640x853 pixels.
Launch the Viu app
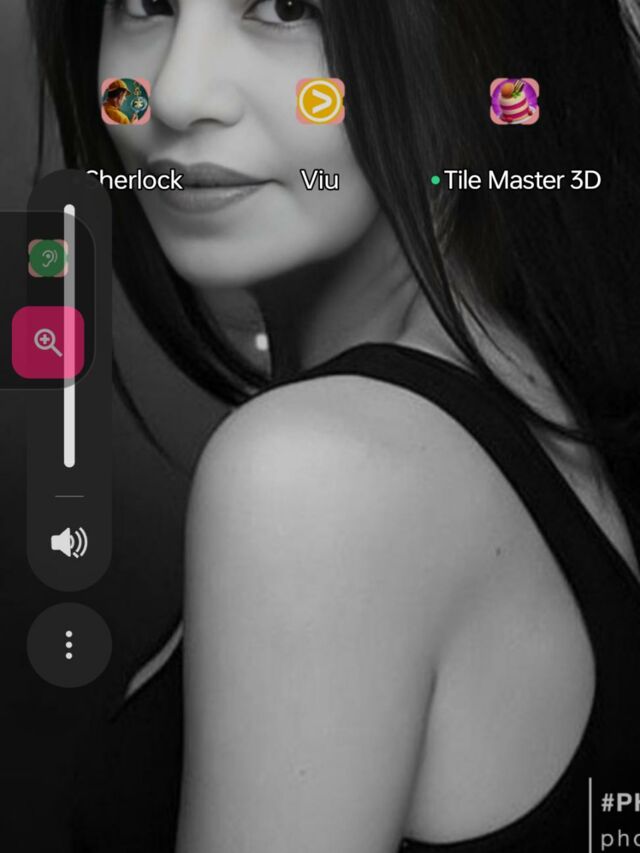320,102
